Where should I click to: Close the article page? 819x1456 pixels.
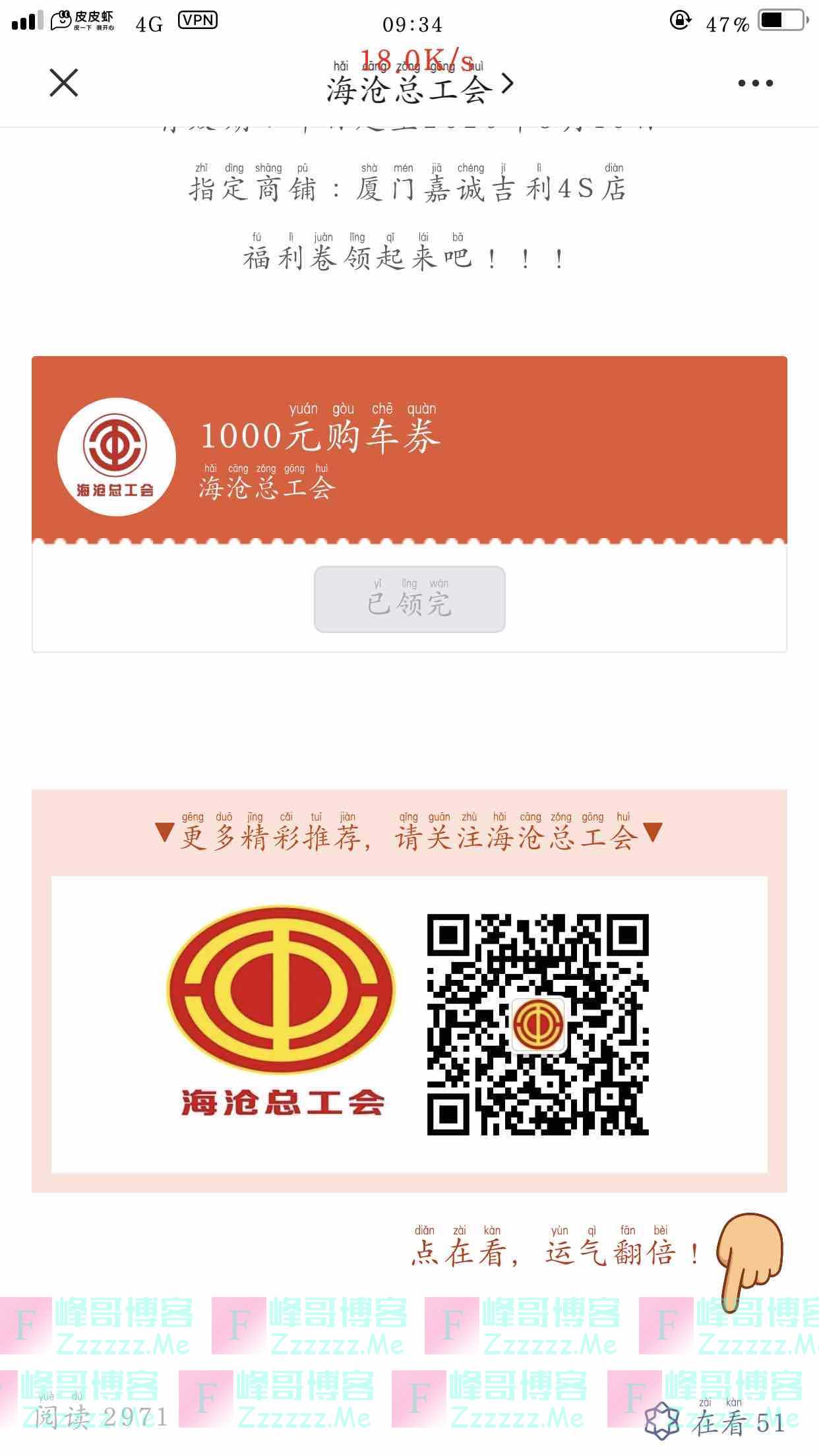(64, 83)
